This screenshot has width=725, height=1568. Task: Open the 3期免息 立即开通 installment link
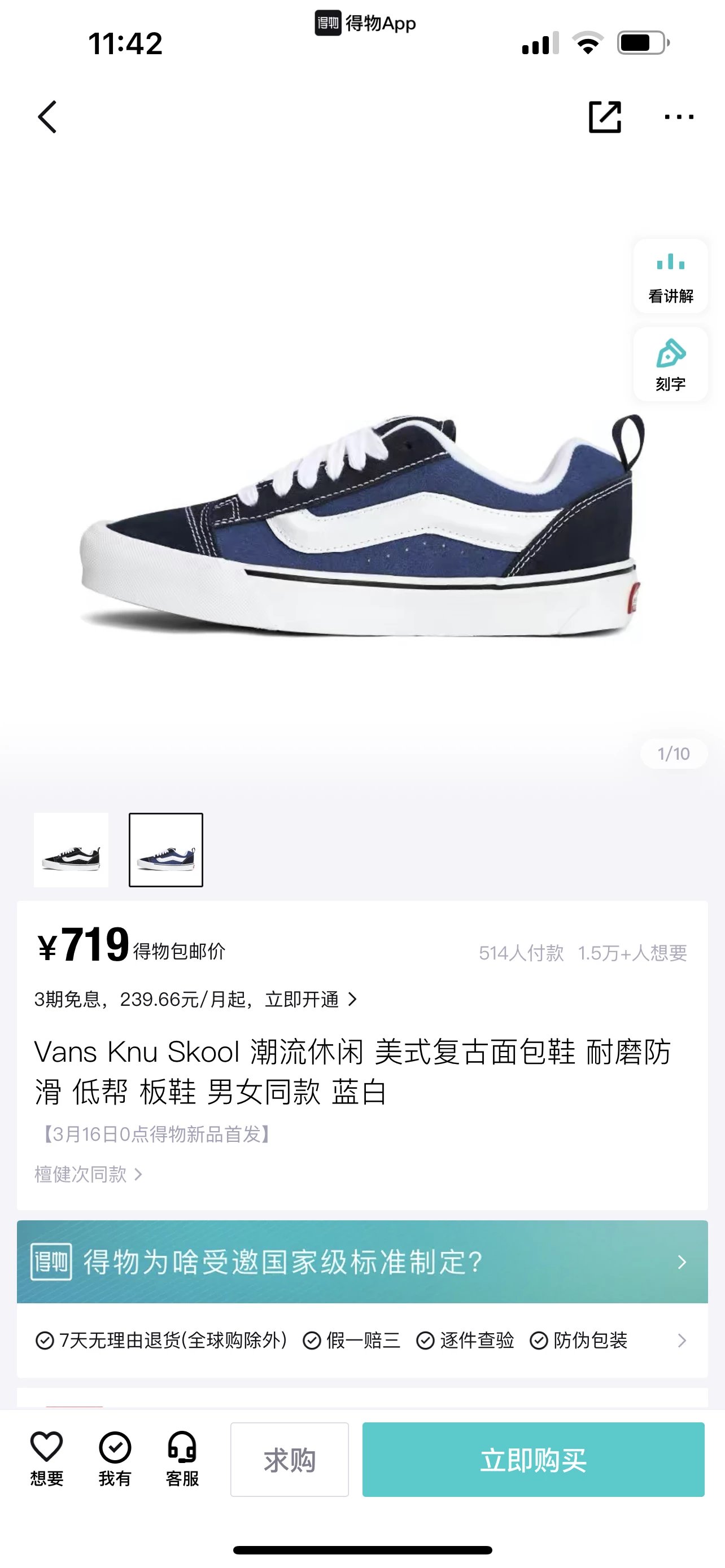tap(195, 1000)
